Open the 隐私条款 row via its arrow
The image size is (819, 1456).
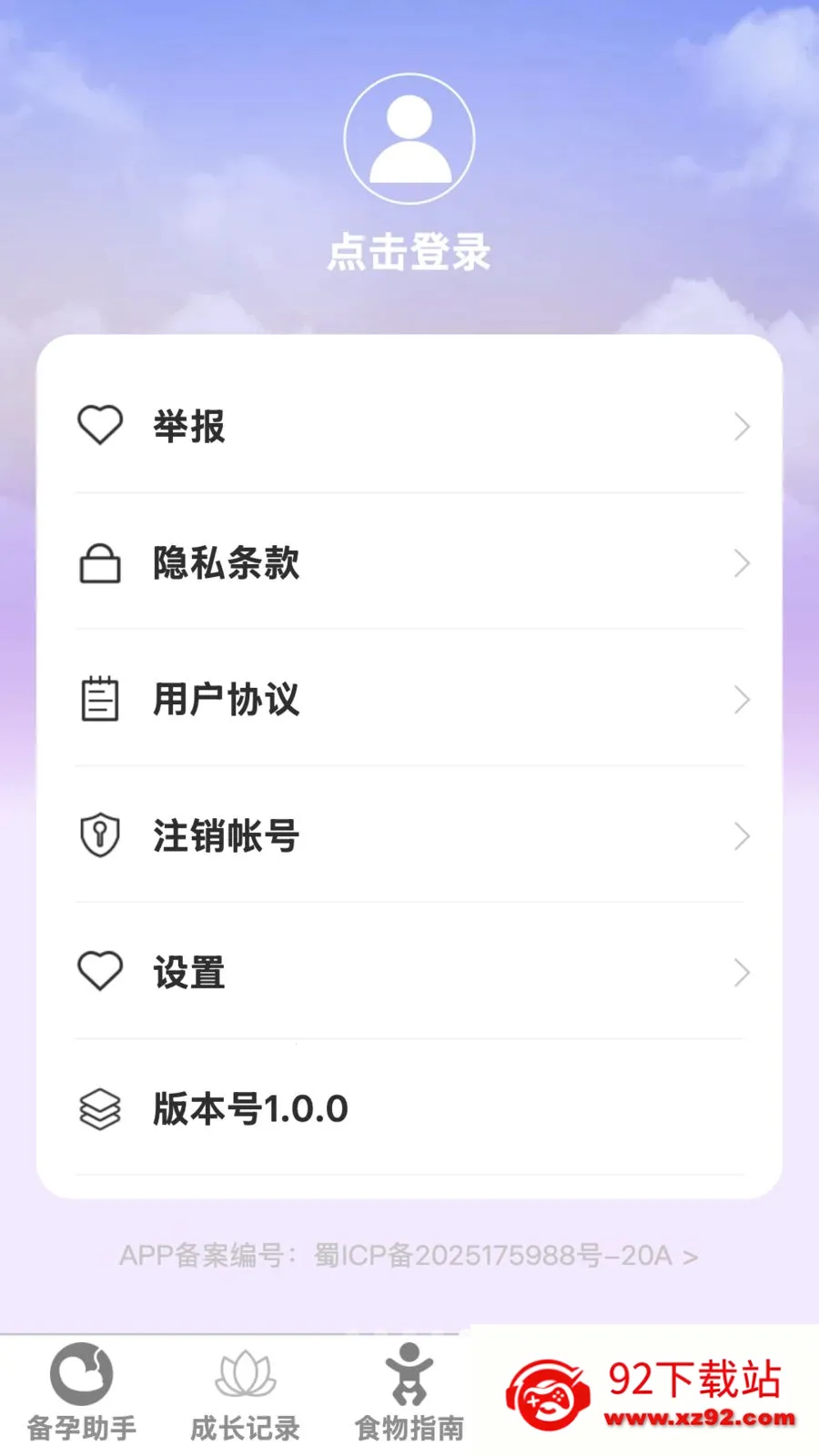(x=743, y=563)
